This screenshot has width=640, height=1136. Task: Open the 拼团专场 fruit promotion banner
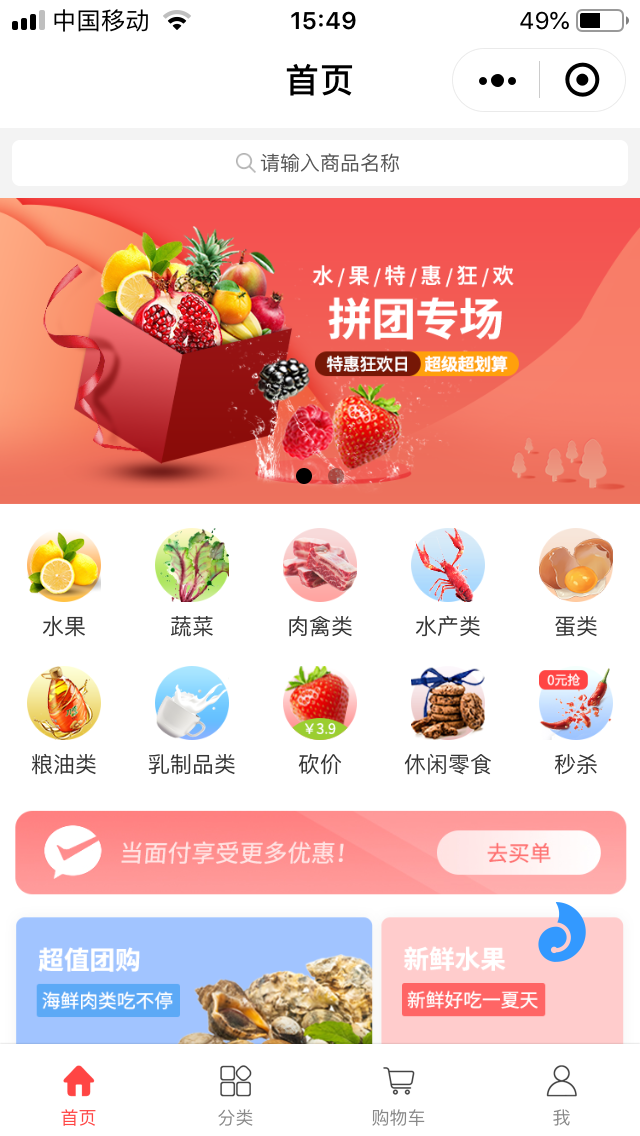[x=320, y=350]
